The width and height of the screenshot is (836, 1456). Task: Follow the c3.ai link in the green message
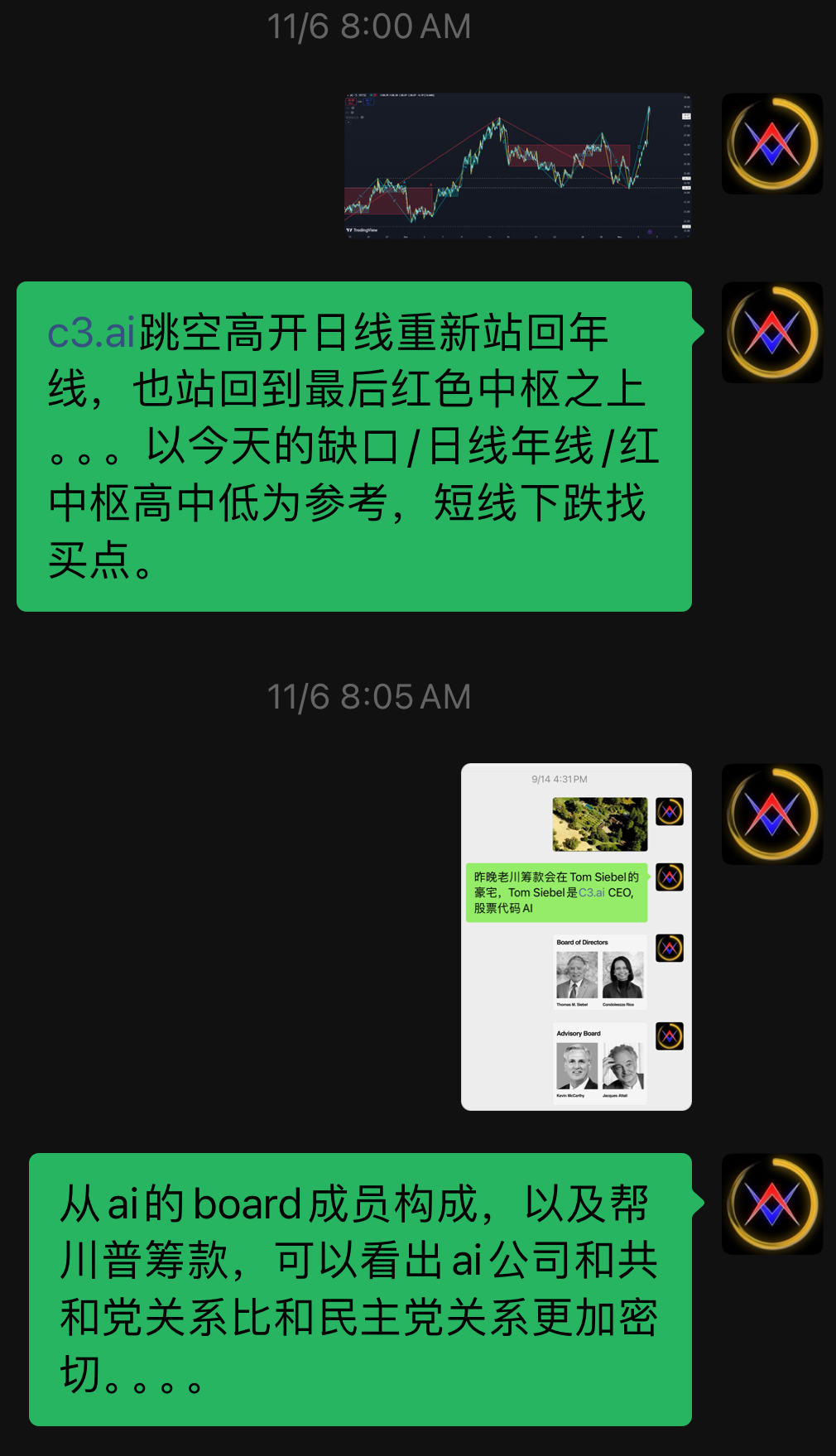tap(91, 333)
